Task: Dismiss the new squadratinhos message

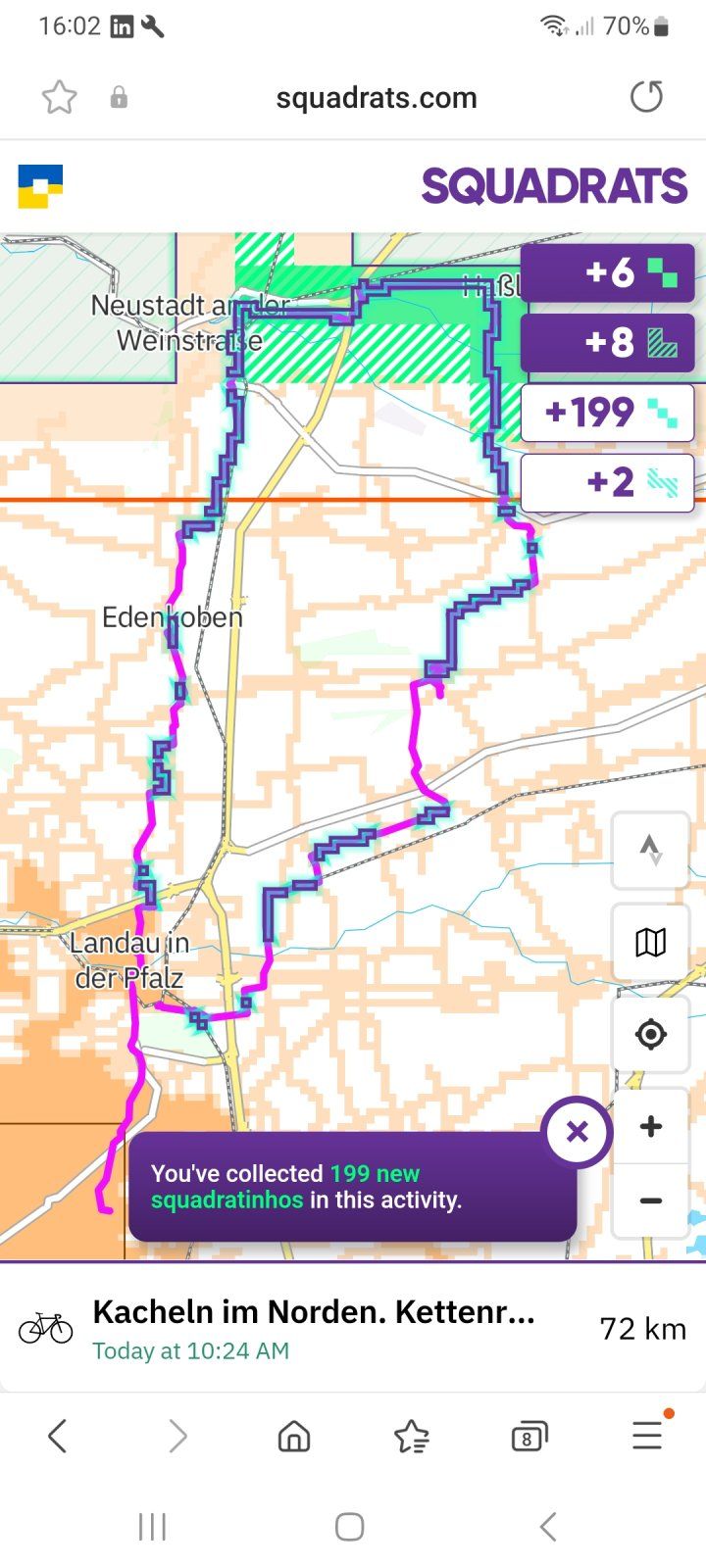Action: pyautogui.click(x=577, y=1133)
